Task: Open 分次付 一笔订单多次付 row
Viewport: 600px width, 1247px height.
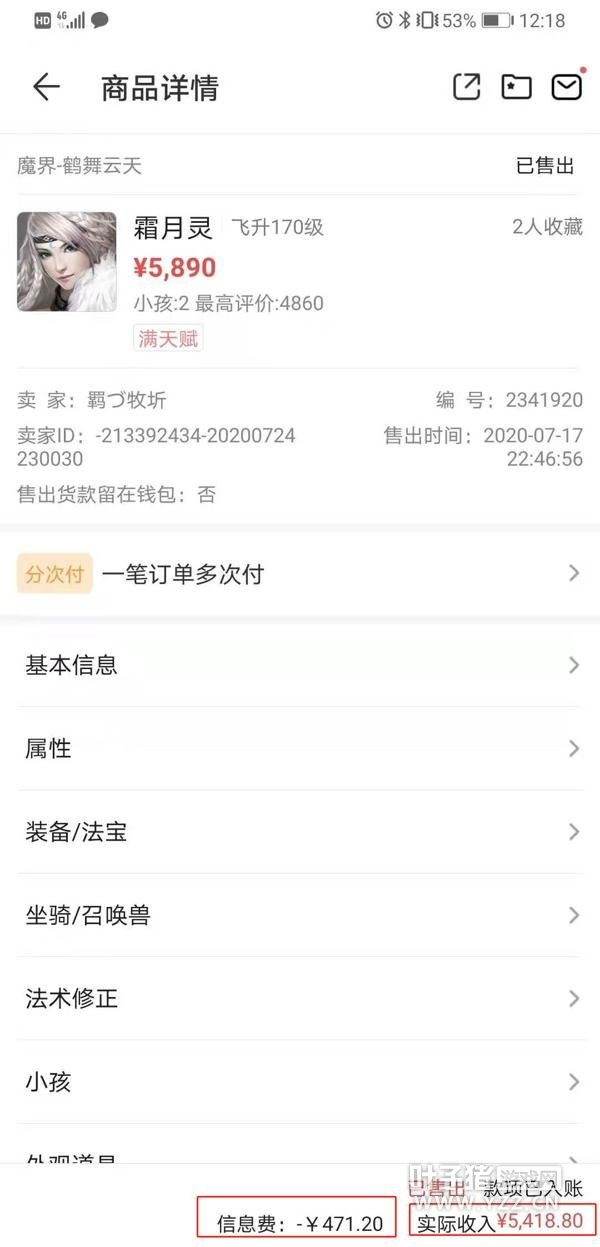Action: [299, 574]
